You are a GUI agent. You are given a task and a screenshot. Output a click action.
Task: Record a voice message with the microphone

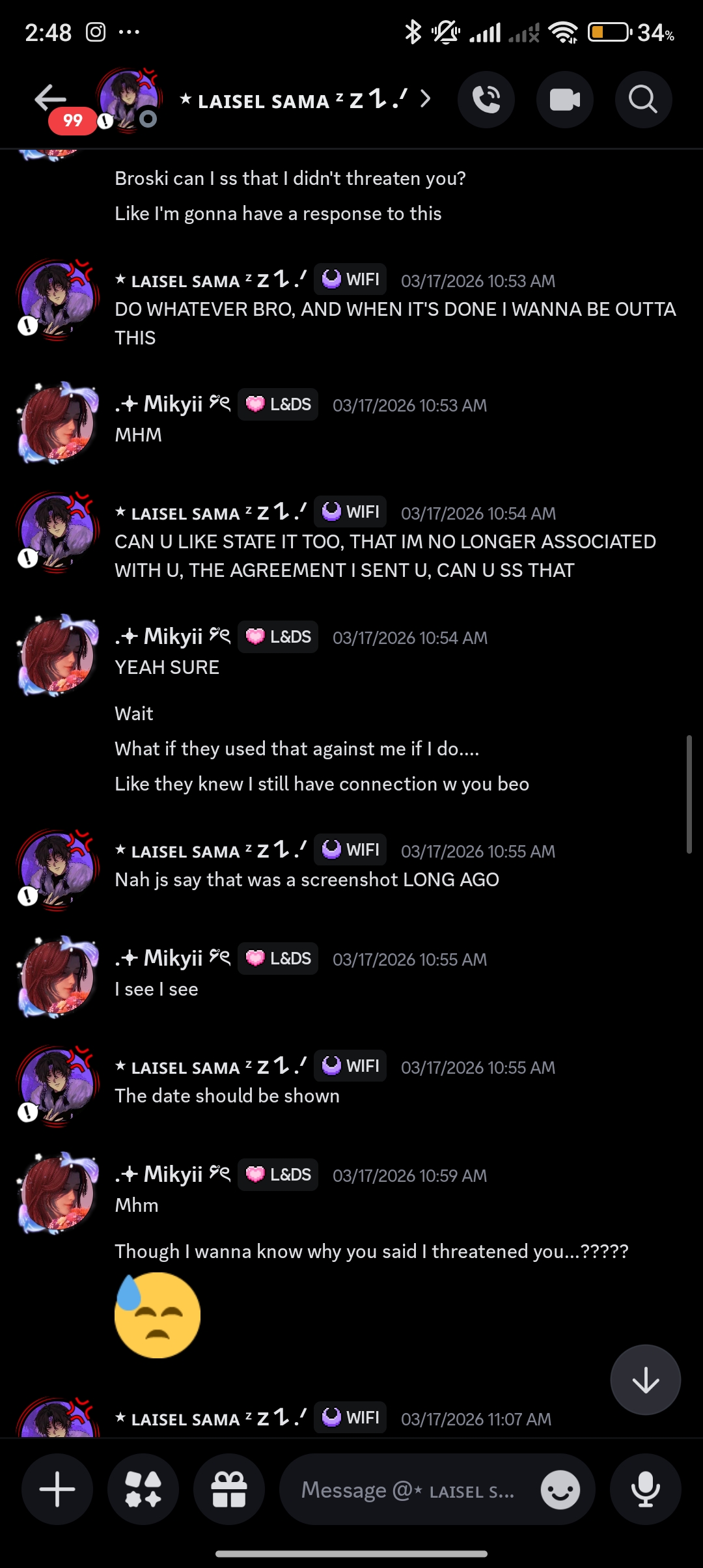pyautogui.click(x=645, y=1489)
